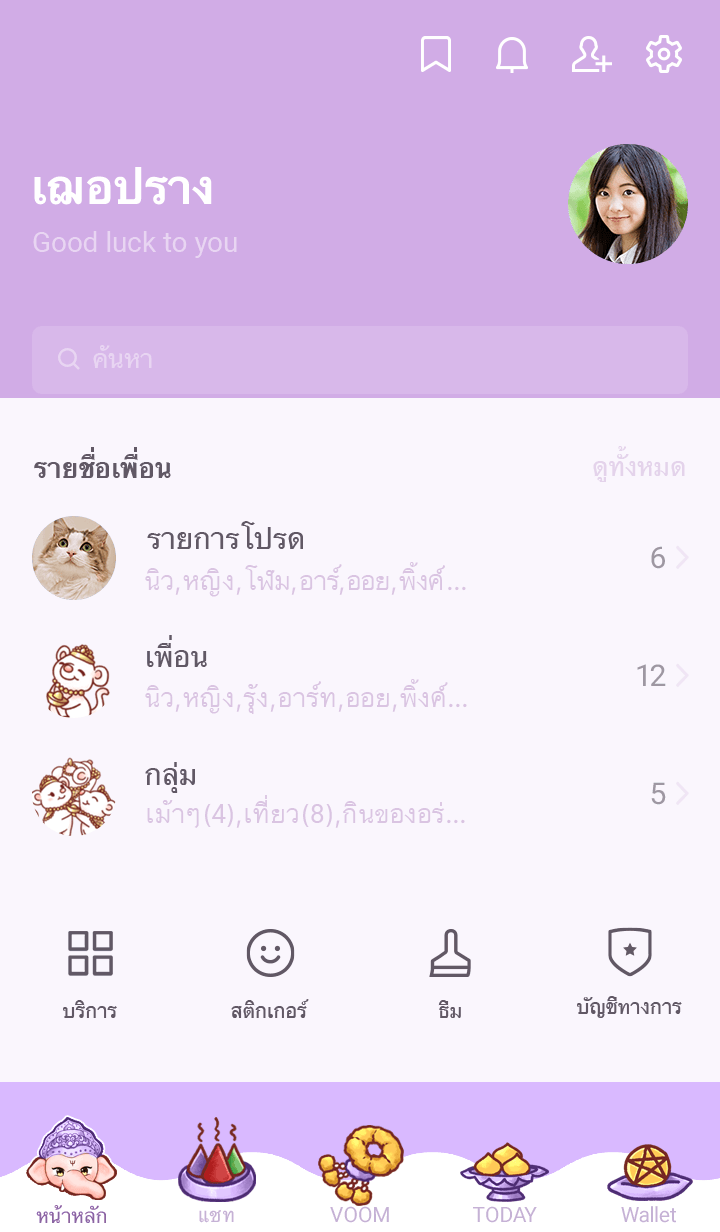Tap the ดูทั้งหมด link
Viewport: 720px width, 1232px height.
638,468
